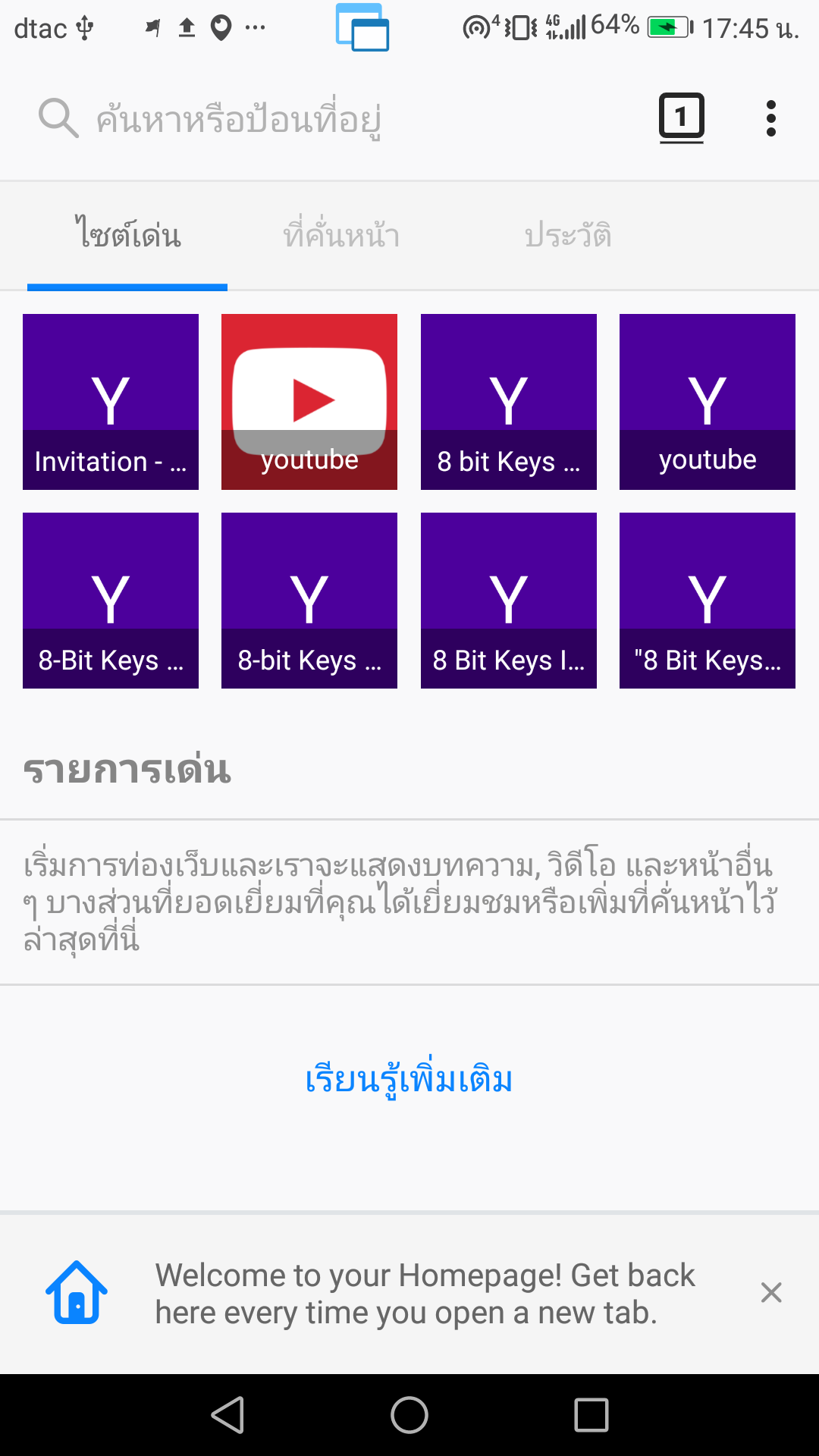Image resolution: width=819 pixels, height=1456 pixels.
Task: Open the tab switcher showing 1 tab
Action: (681, 118)
